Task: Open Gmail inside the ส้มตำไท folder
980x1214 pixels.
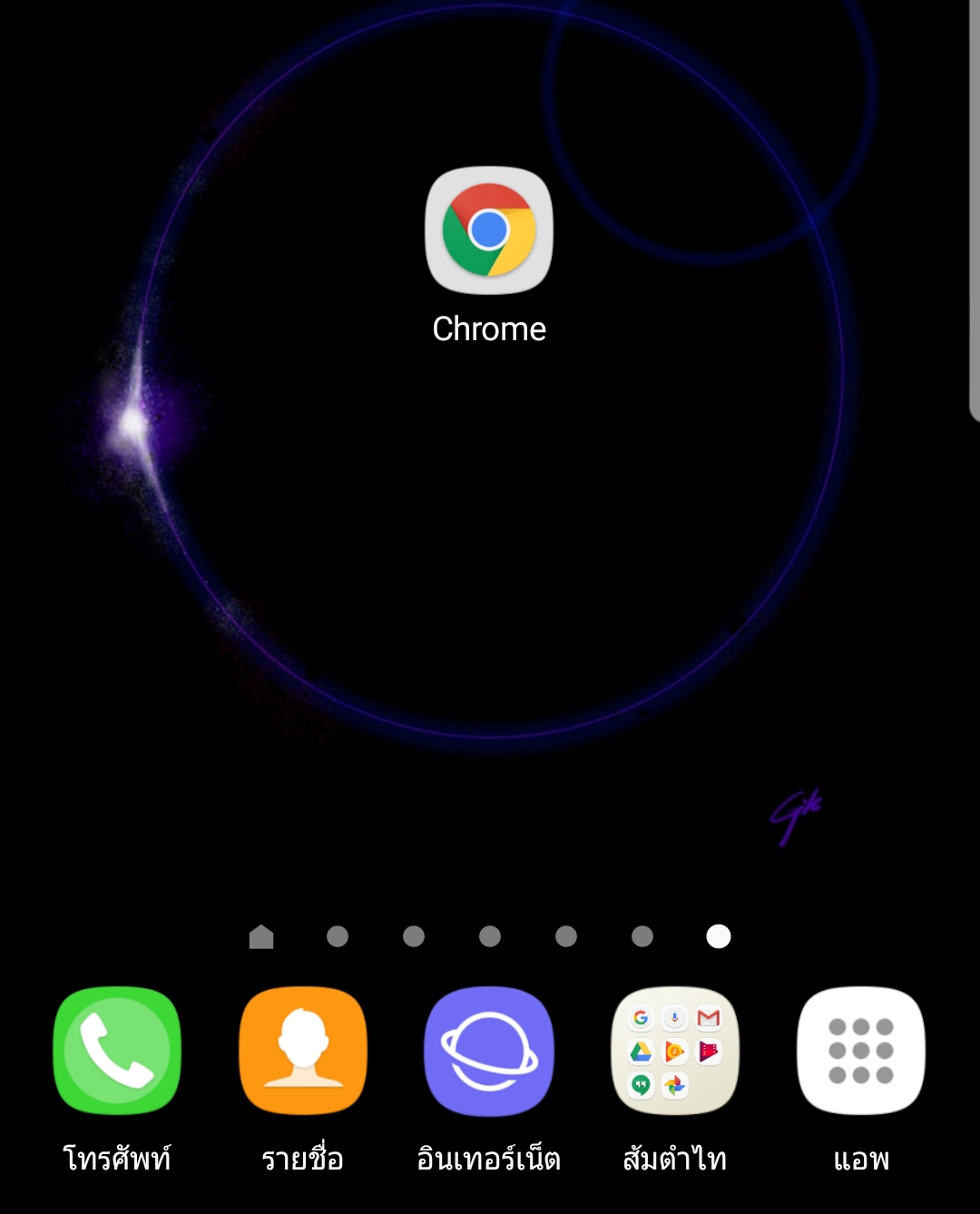Action: coord(709,1017)
